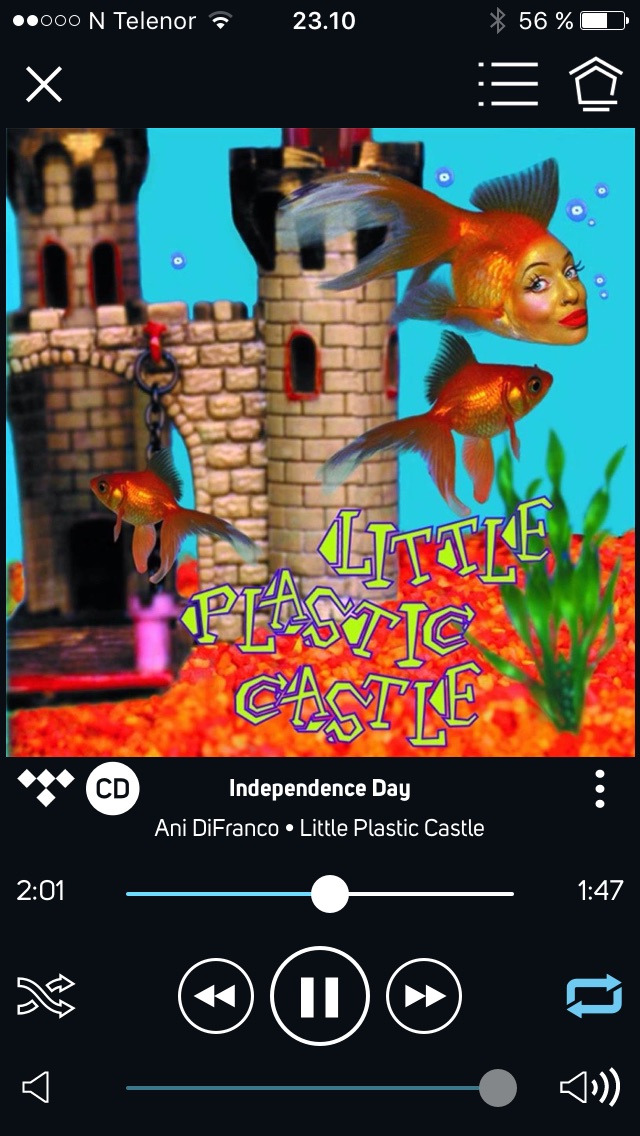The height and width of the screenshot is (1136, 640).
Task: Toggle shuffle mode
Action: point(46,996)
